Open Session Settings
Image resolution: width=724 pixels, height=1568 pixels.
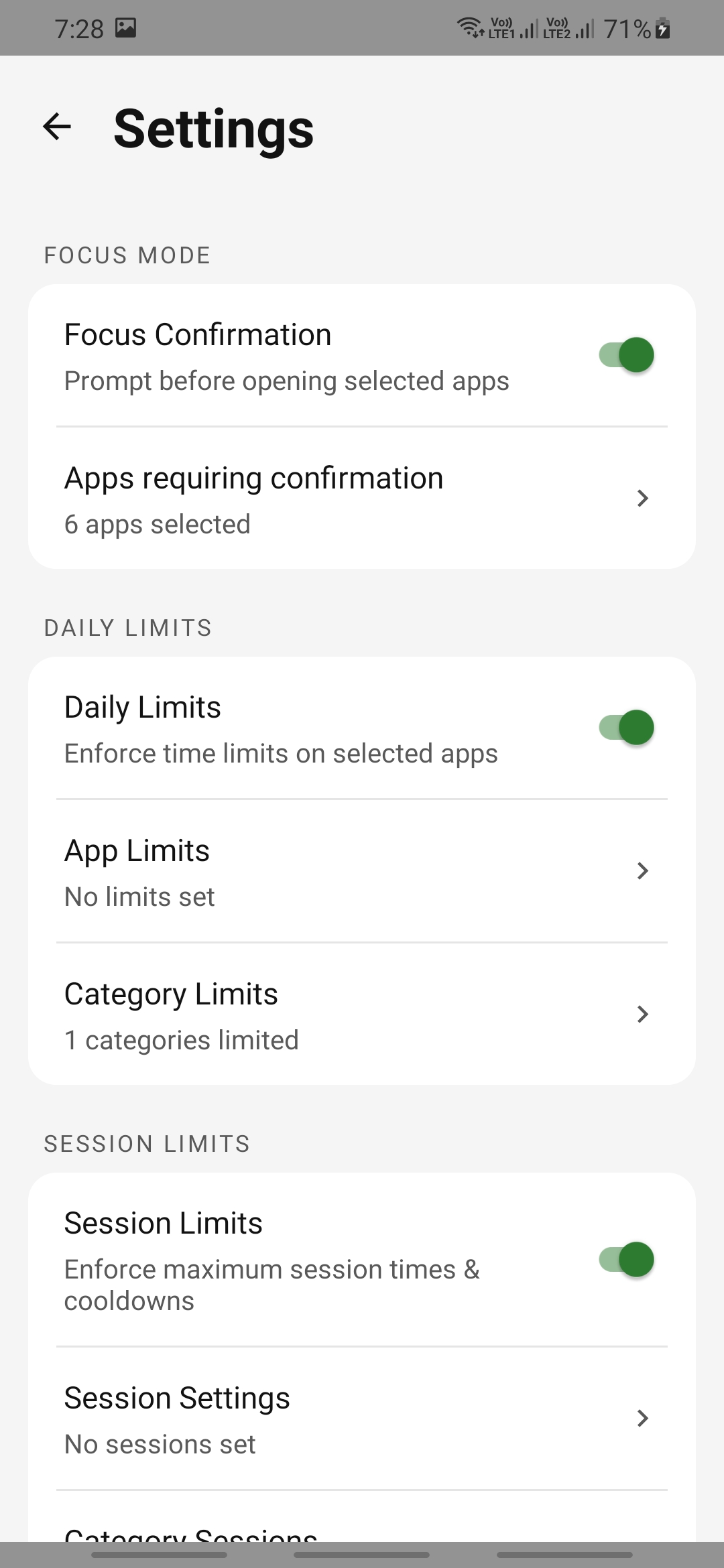coord(362,1419)
